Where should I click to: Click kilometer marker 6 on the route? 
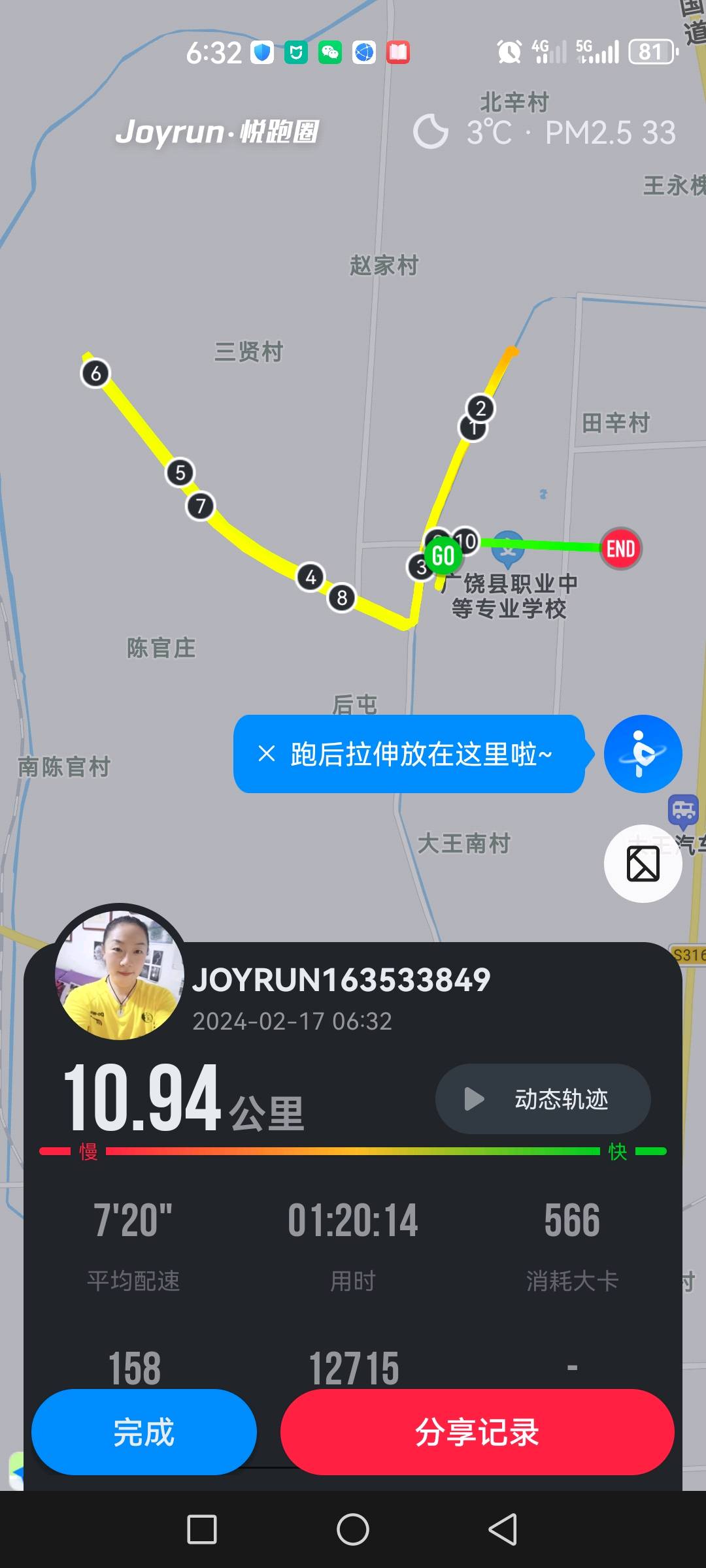(x=95, y=374)
